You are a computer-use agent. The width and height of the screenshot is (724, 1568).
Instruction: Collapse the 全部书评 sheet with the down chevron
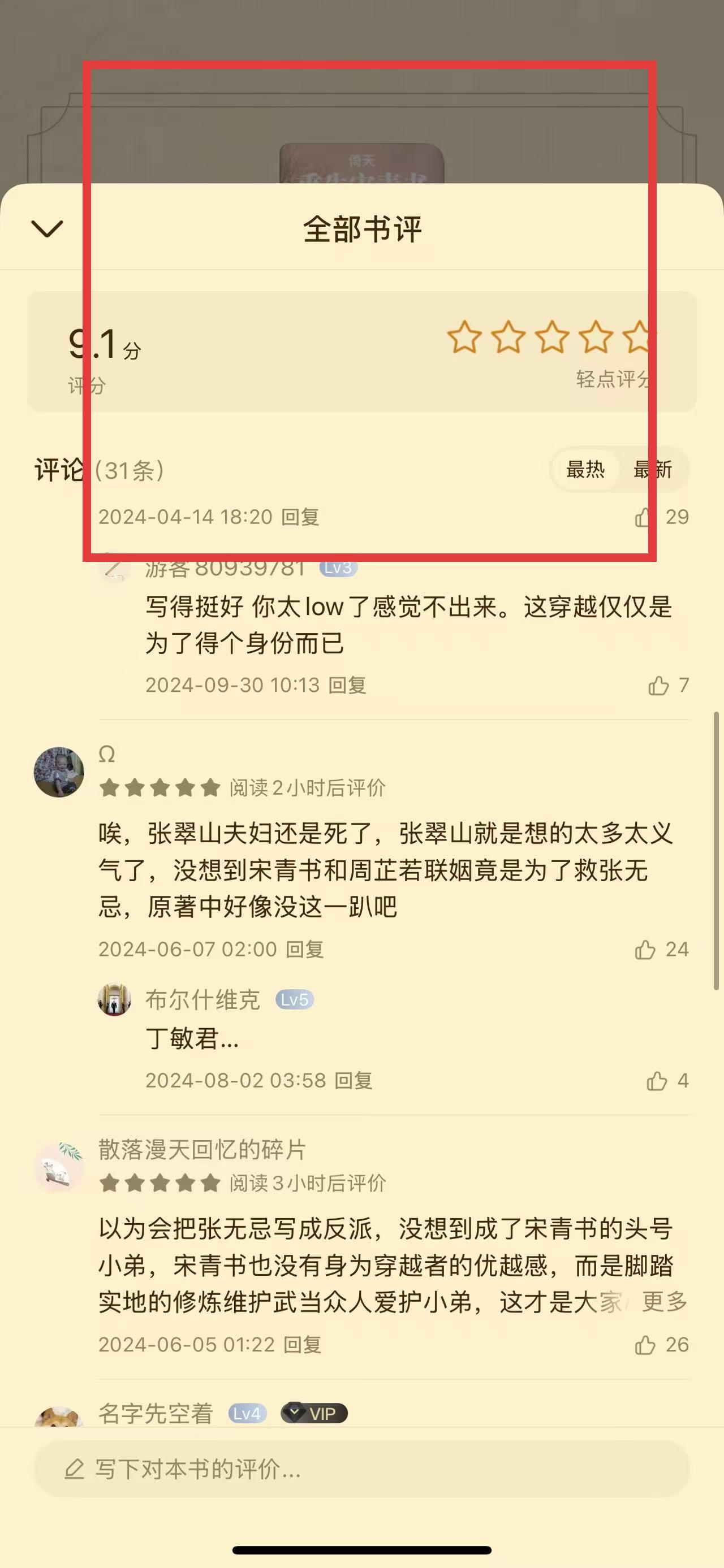point(47,229)
